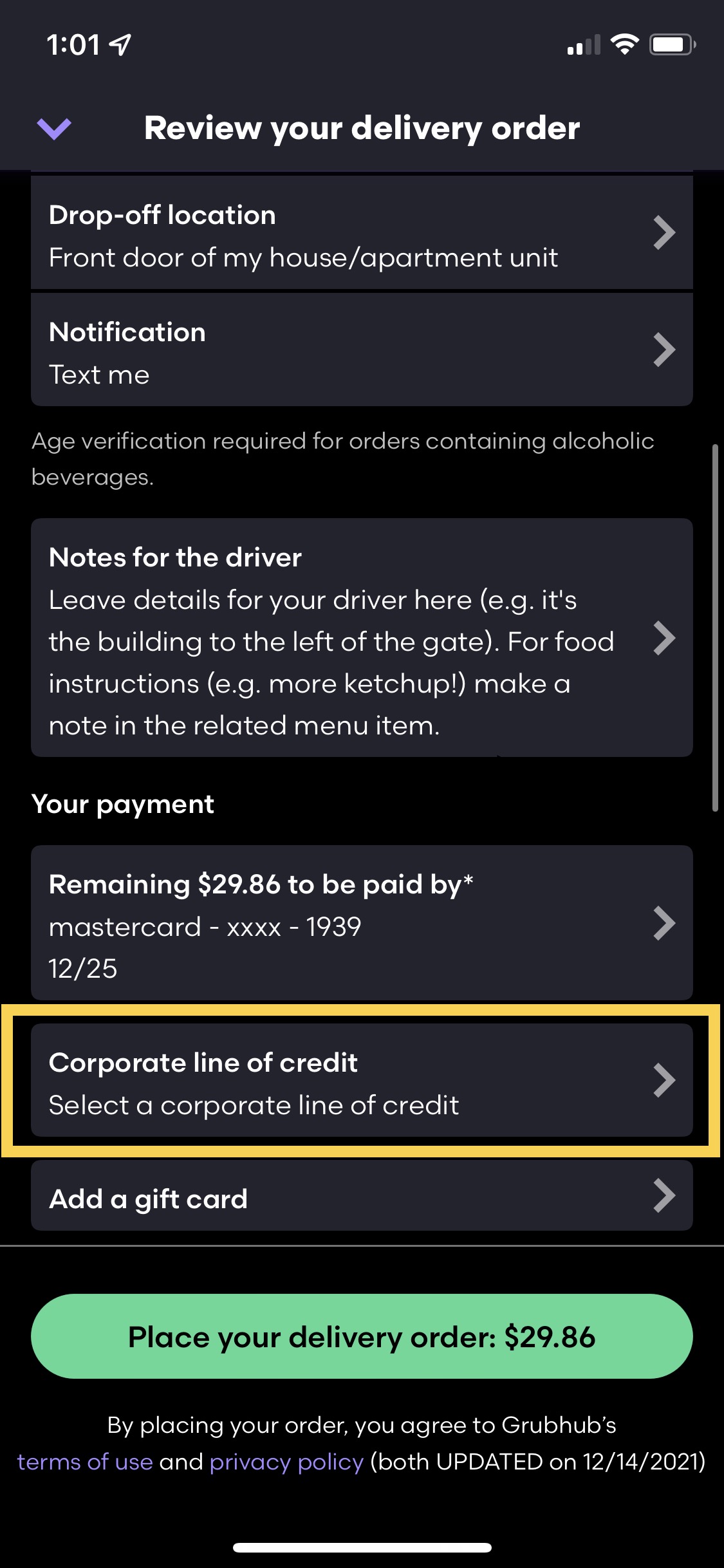The image size is (724, 1568).
Task: Read Grubhub's terms of use
Action: 85,1462
